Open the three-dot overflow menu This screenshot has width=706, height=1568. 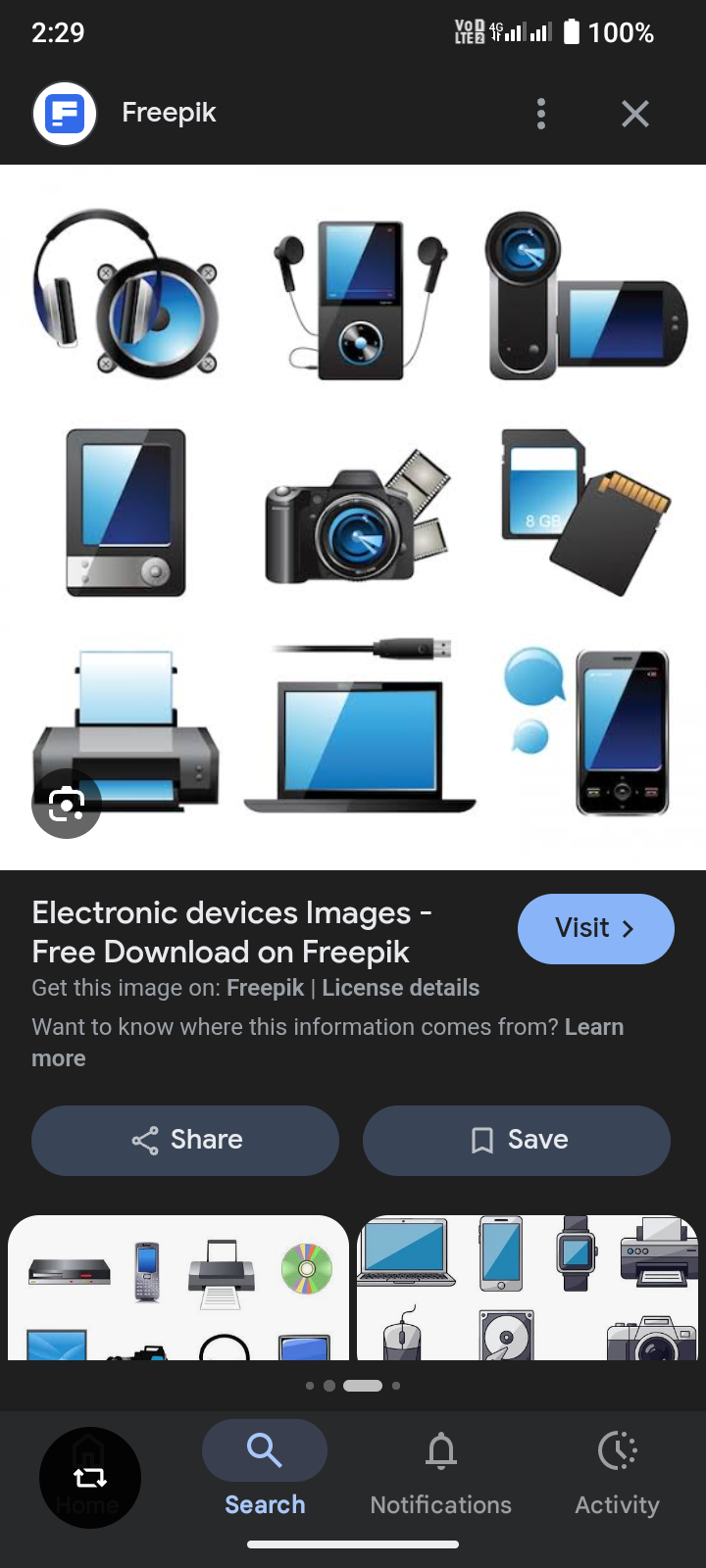point(541,114)
